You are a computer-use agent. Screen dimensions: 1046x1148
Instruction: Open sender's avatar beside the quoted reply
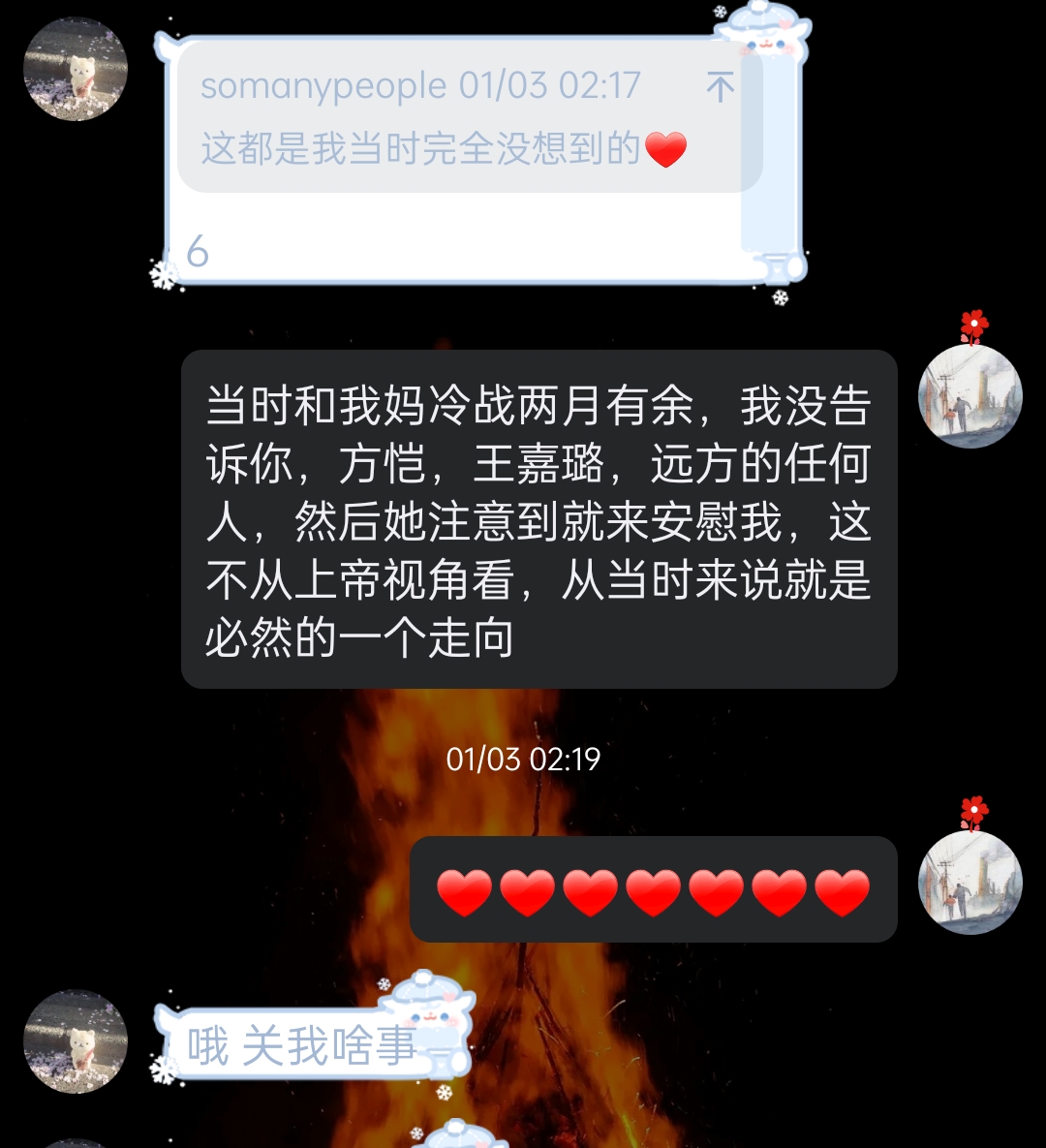click(76, 70)
